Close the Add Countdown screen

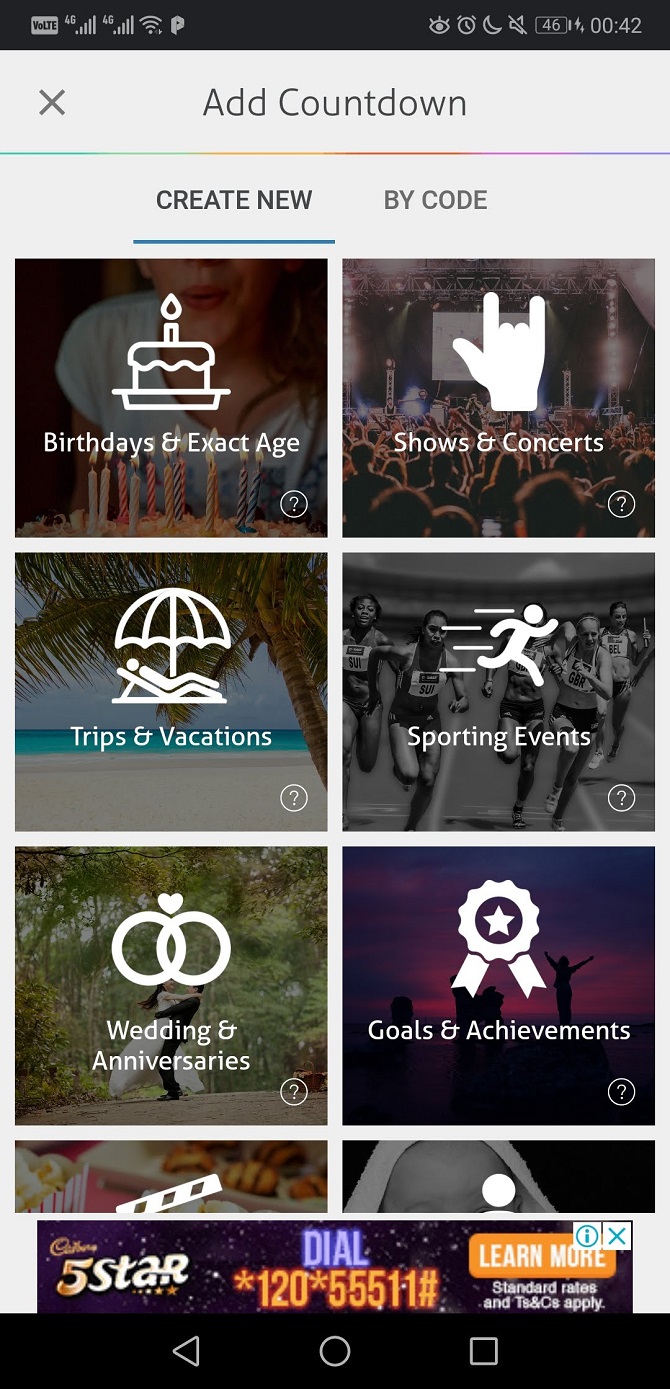52,102
